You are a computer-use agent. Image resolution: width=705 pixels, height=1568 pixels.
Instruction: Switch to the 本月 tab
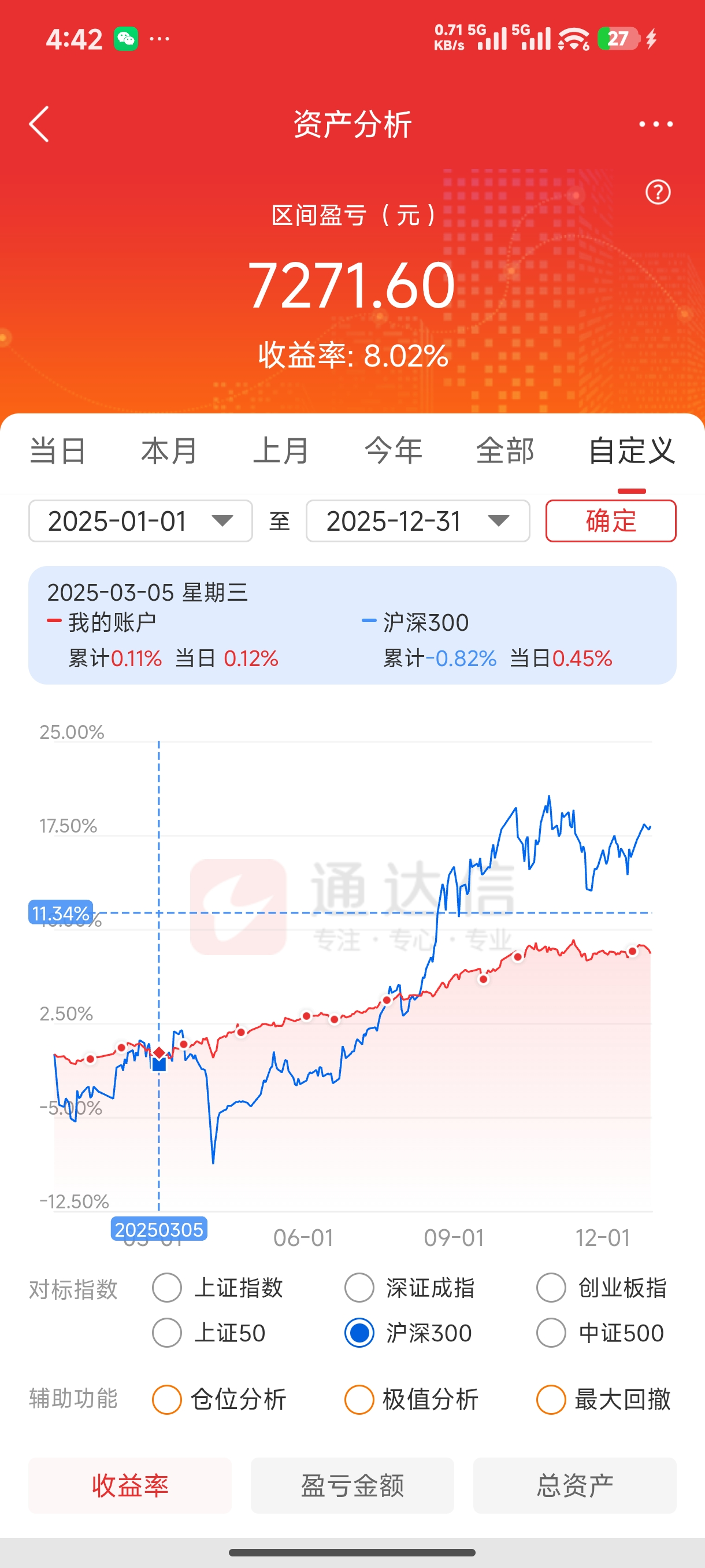pos(169,451)
